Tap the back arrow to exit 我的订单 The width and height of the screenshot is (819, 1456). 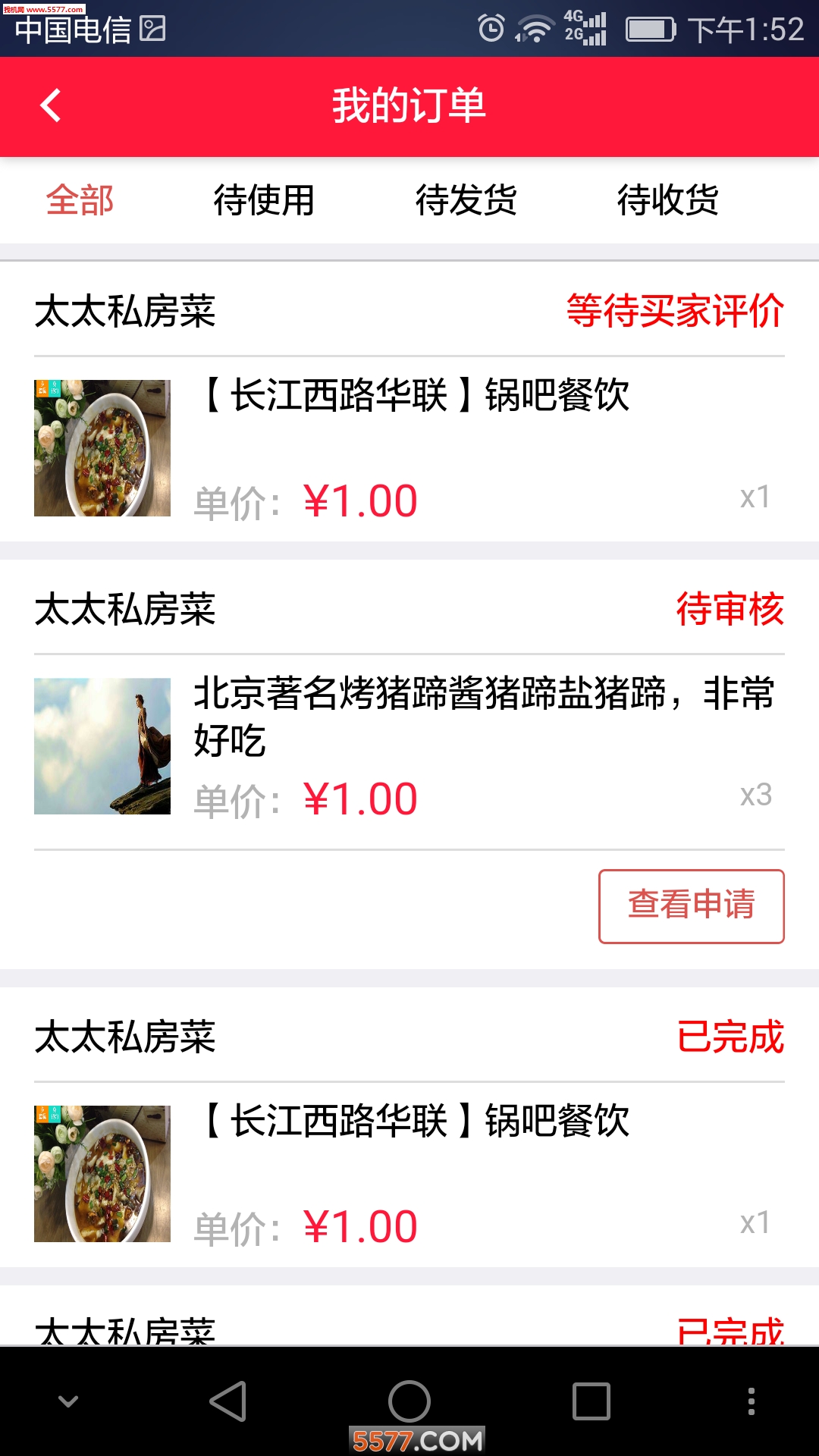point(50,105)
